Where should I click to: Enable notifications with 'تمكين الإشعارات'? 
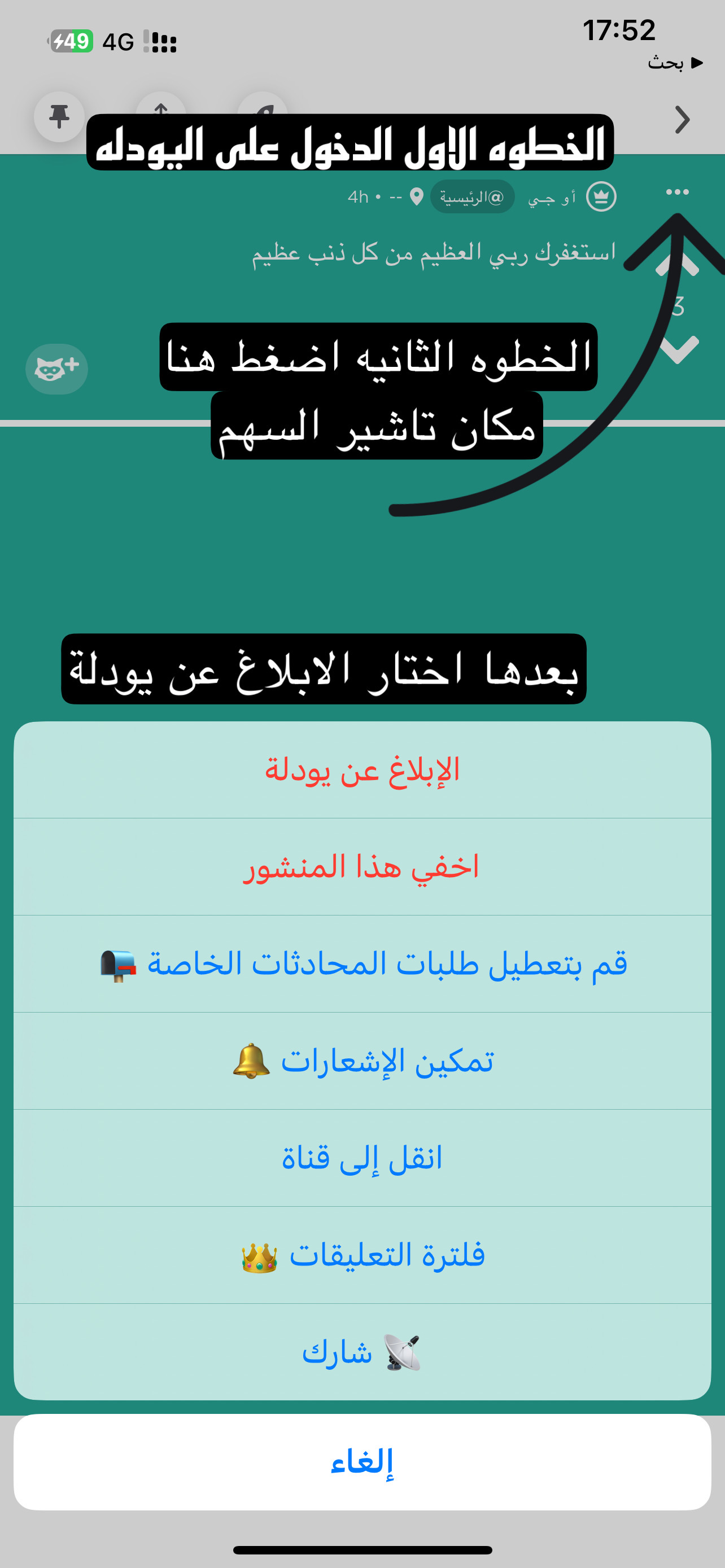pos(362,1061)
